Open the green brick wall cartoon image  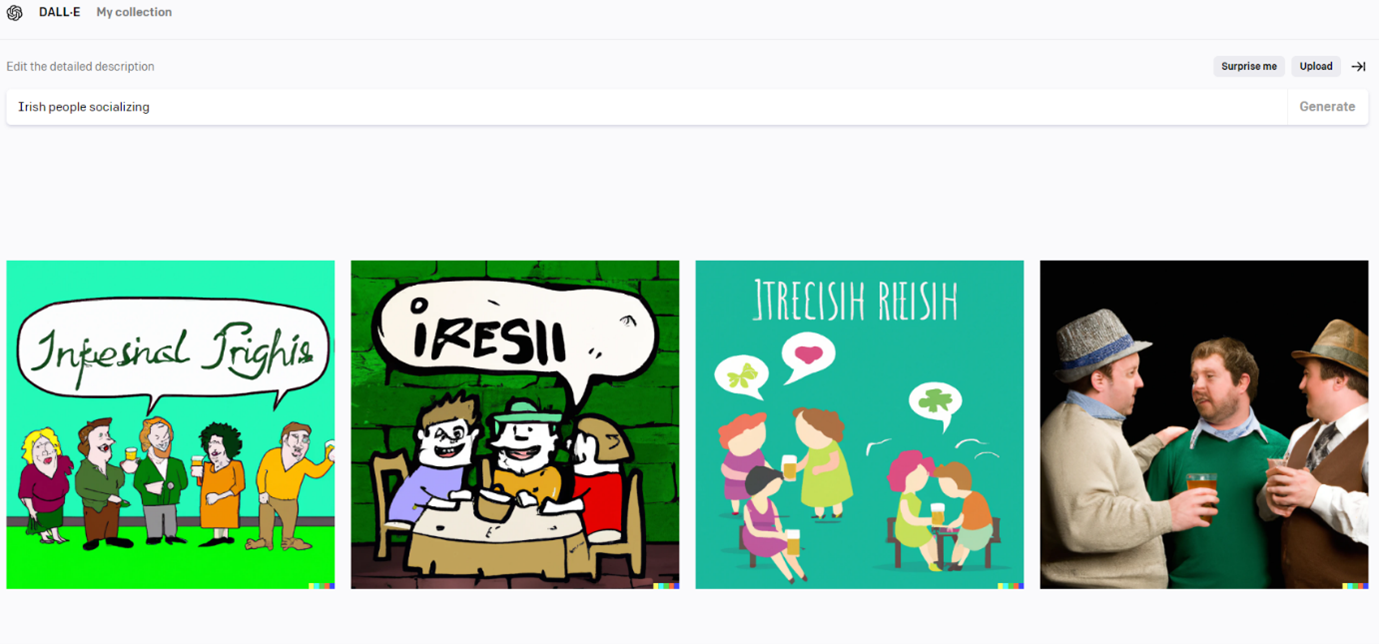(515, 424)
